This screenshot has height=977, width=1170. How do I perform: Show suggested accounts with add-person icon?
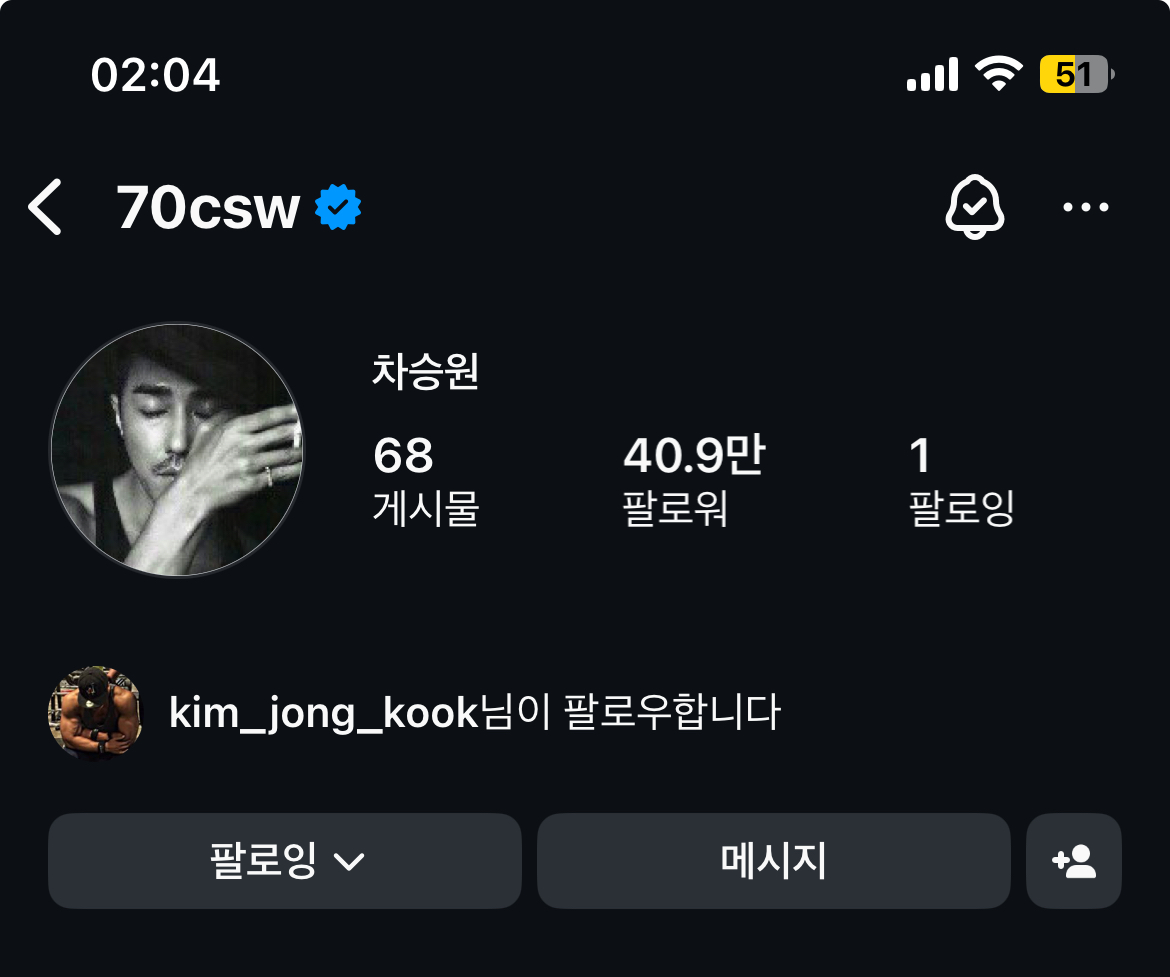[1074, 861]
